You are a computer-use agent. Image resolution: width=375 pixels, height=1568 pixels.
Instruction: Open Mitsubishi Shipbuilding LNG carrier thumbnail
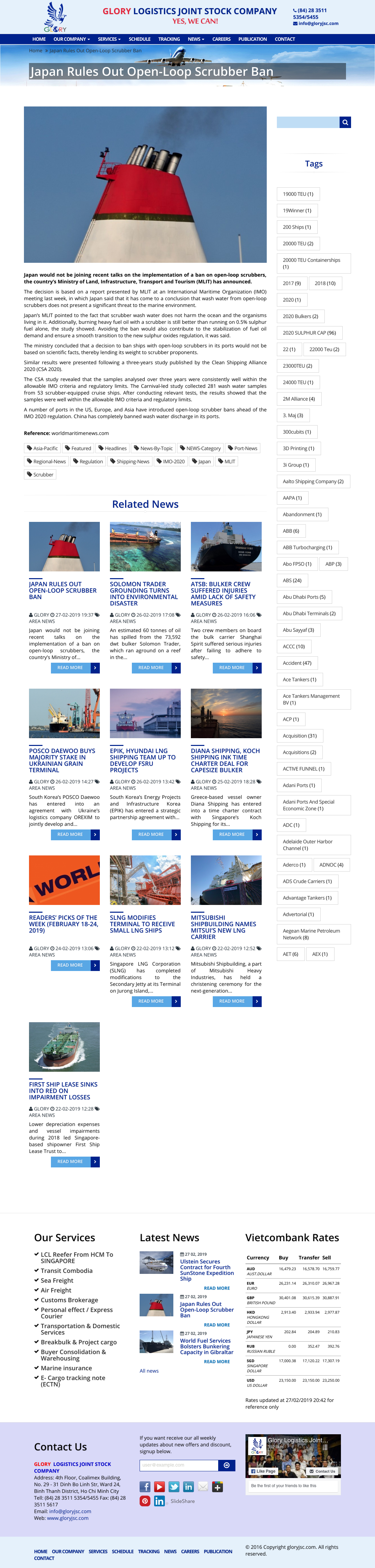[226, 880]
